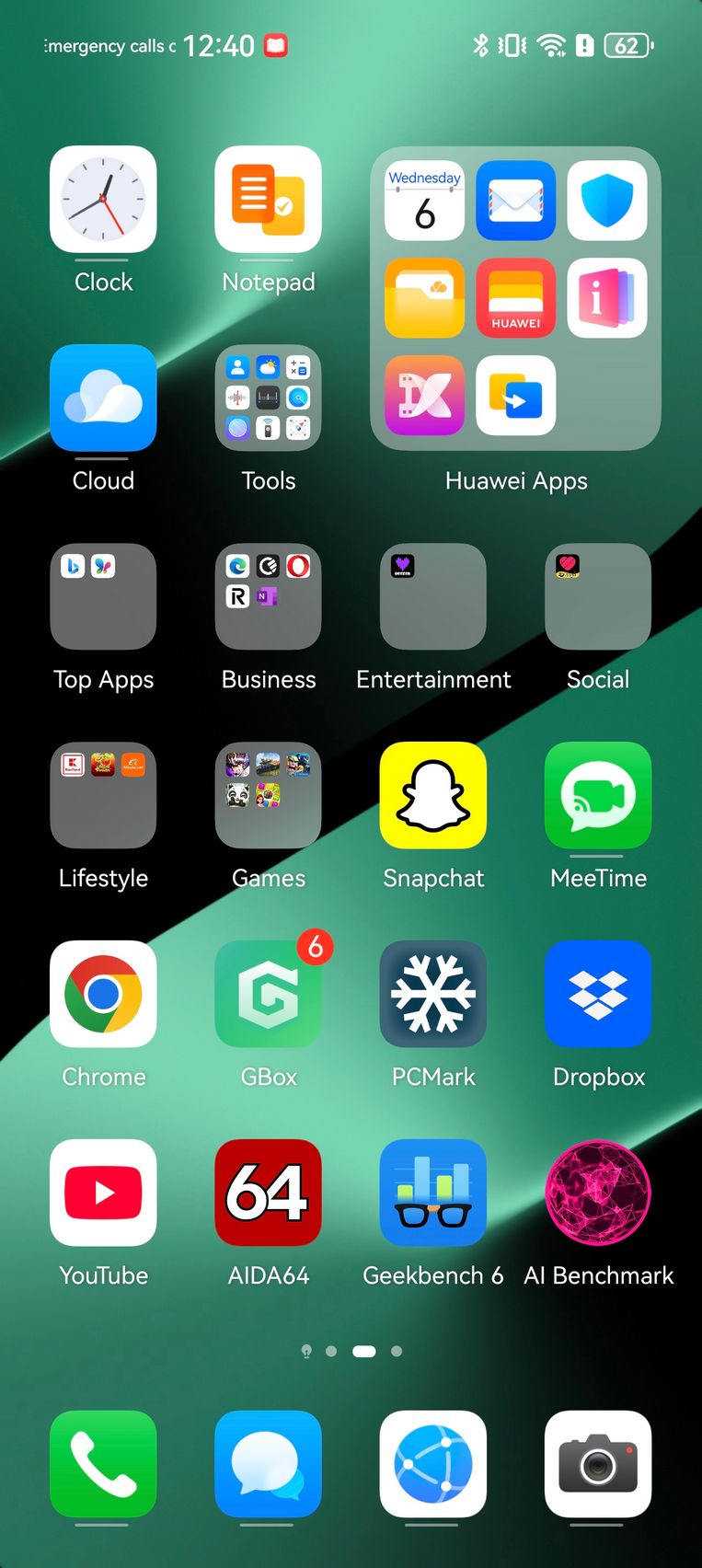Open the Email app in Huawei Apps

(516, 201)
